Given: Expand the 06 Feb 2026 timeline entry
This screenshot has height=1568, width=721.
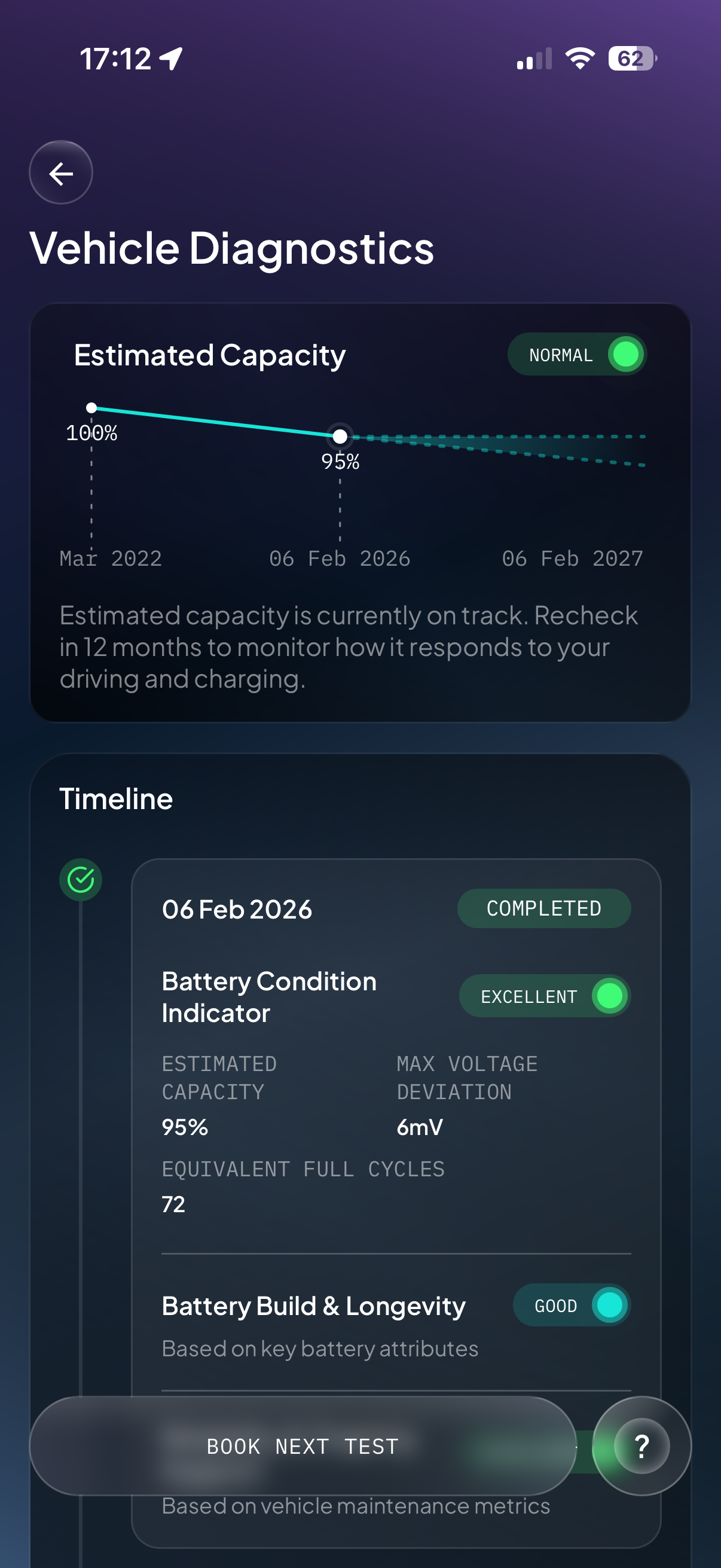Looking at the screenshot, I should tap(238, 909).
